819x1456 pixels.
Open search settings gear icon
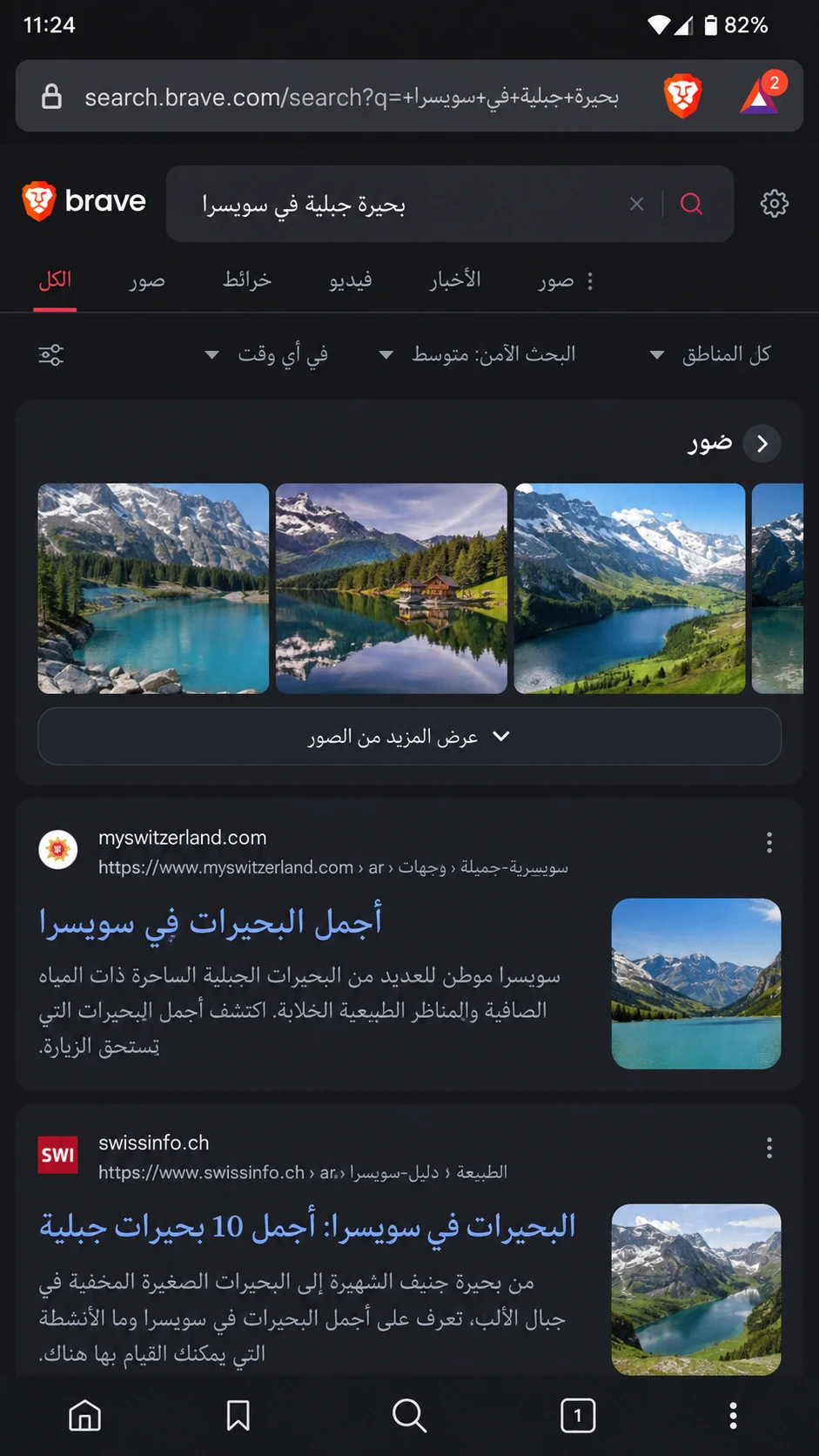point(775,204)
